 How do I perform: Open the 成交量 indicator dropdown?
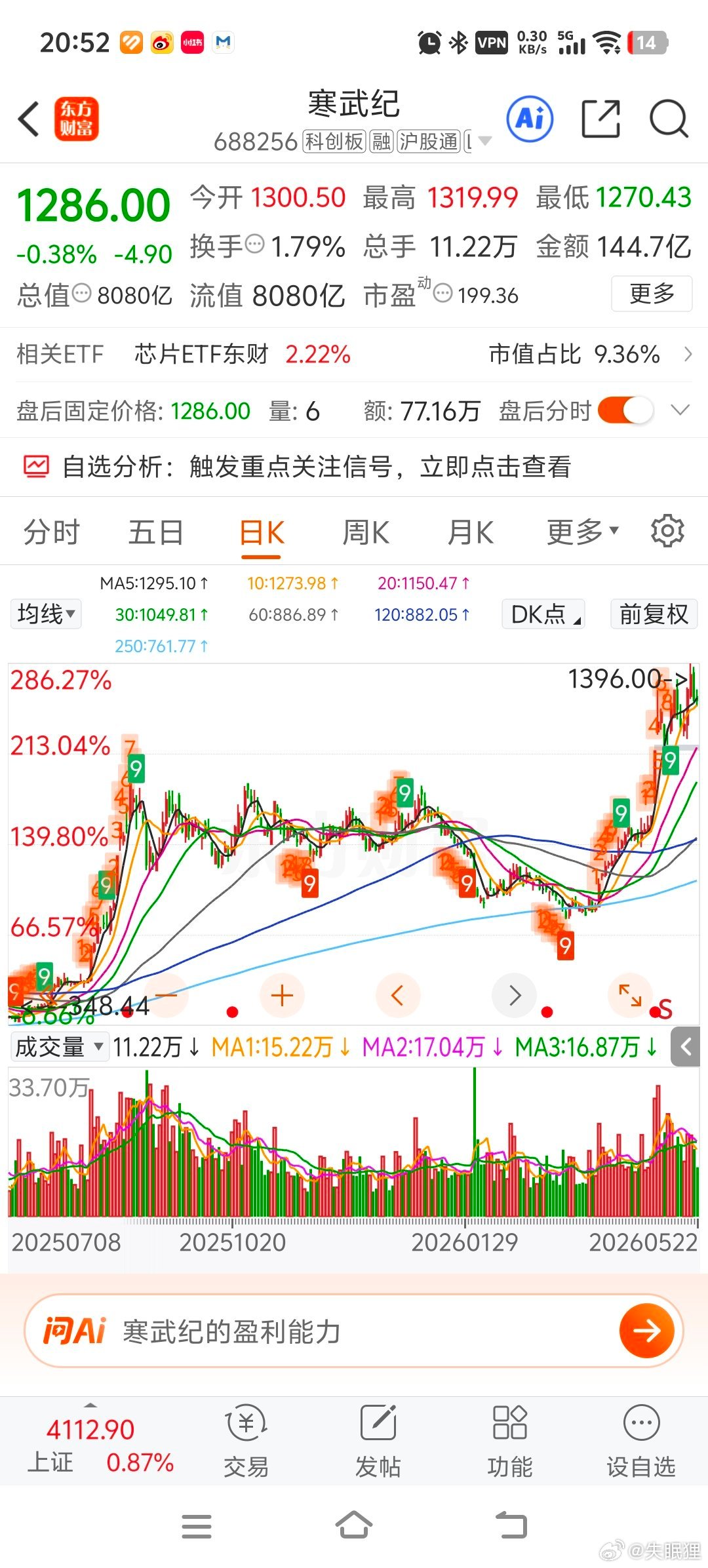click(x=58, y=1047)
